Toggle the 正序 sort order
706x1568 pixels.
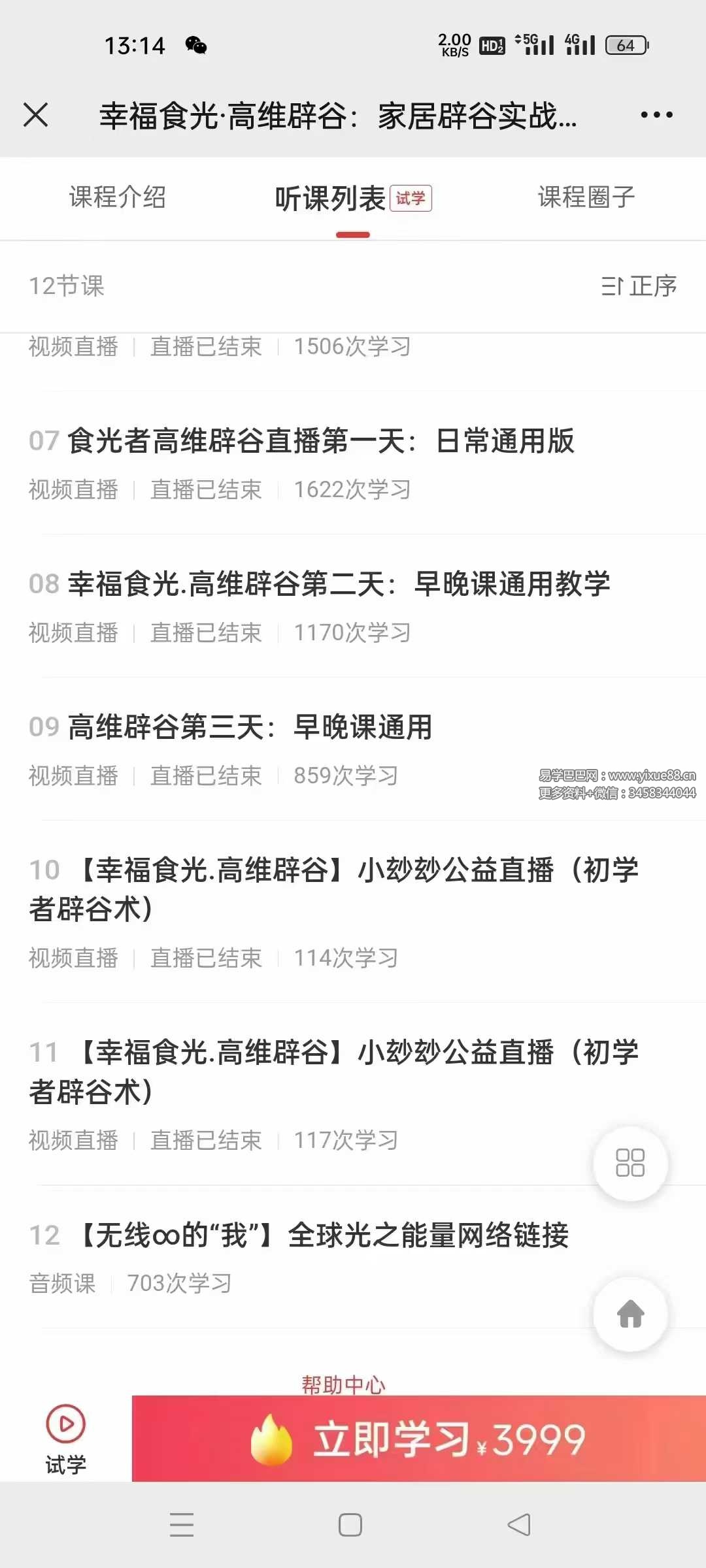pyautogui.click(x=639, y=286)
